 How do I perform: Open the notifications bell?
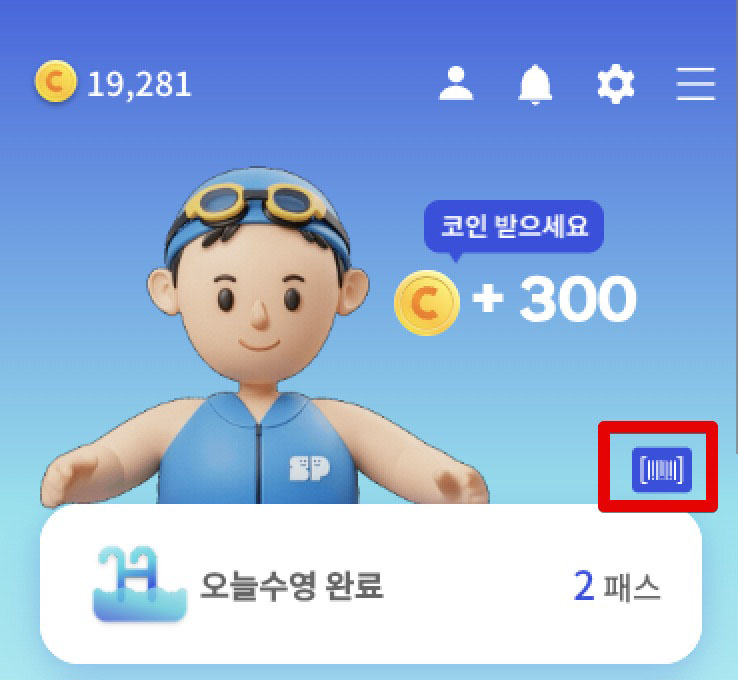[x=535, y=85]
